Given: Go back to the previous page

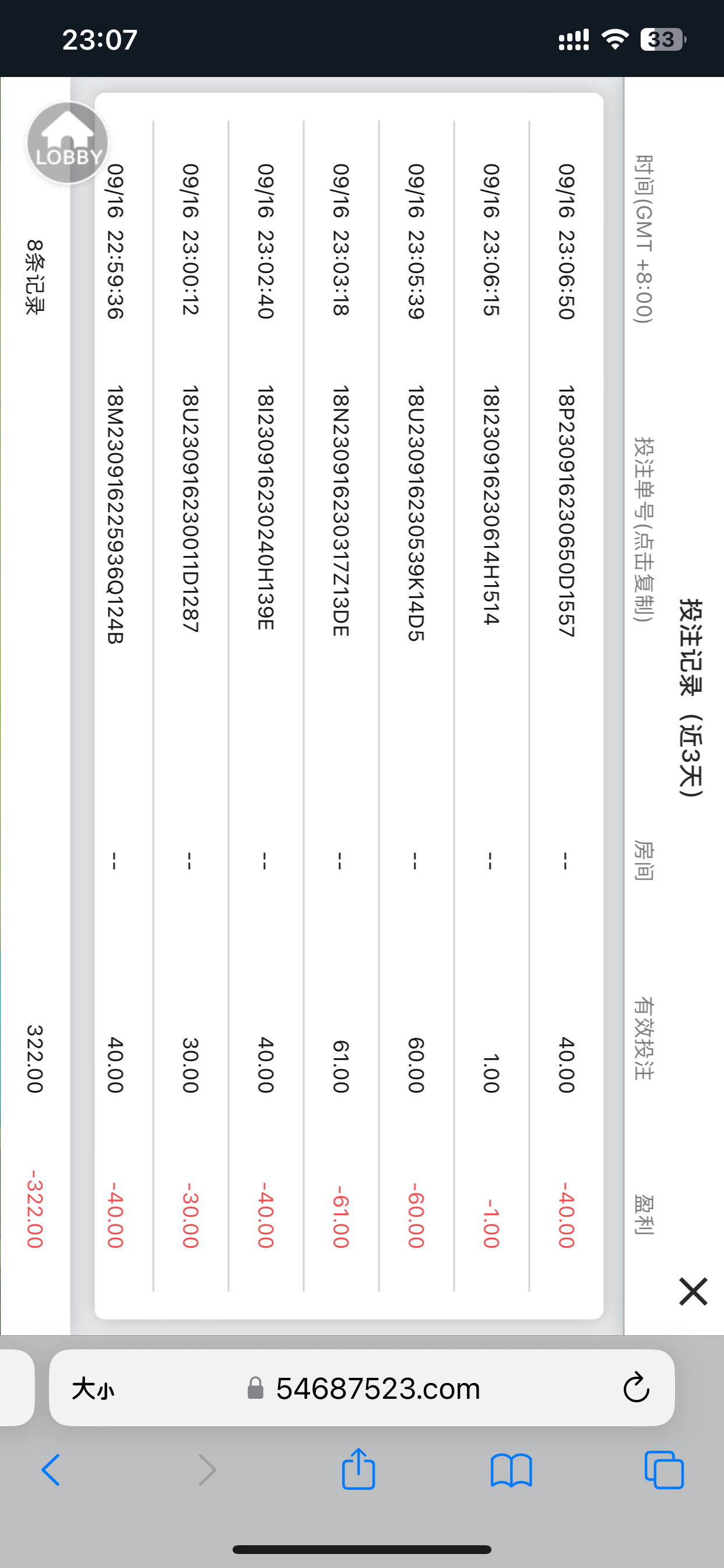Looking at the screenshot, I should [51, 1470].
